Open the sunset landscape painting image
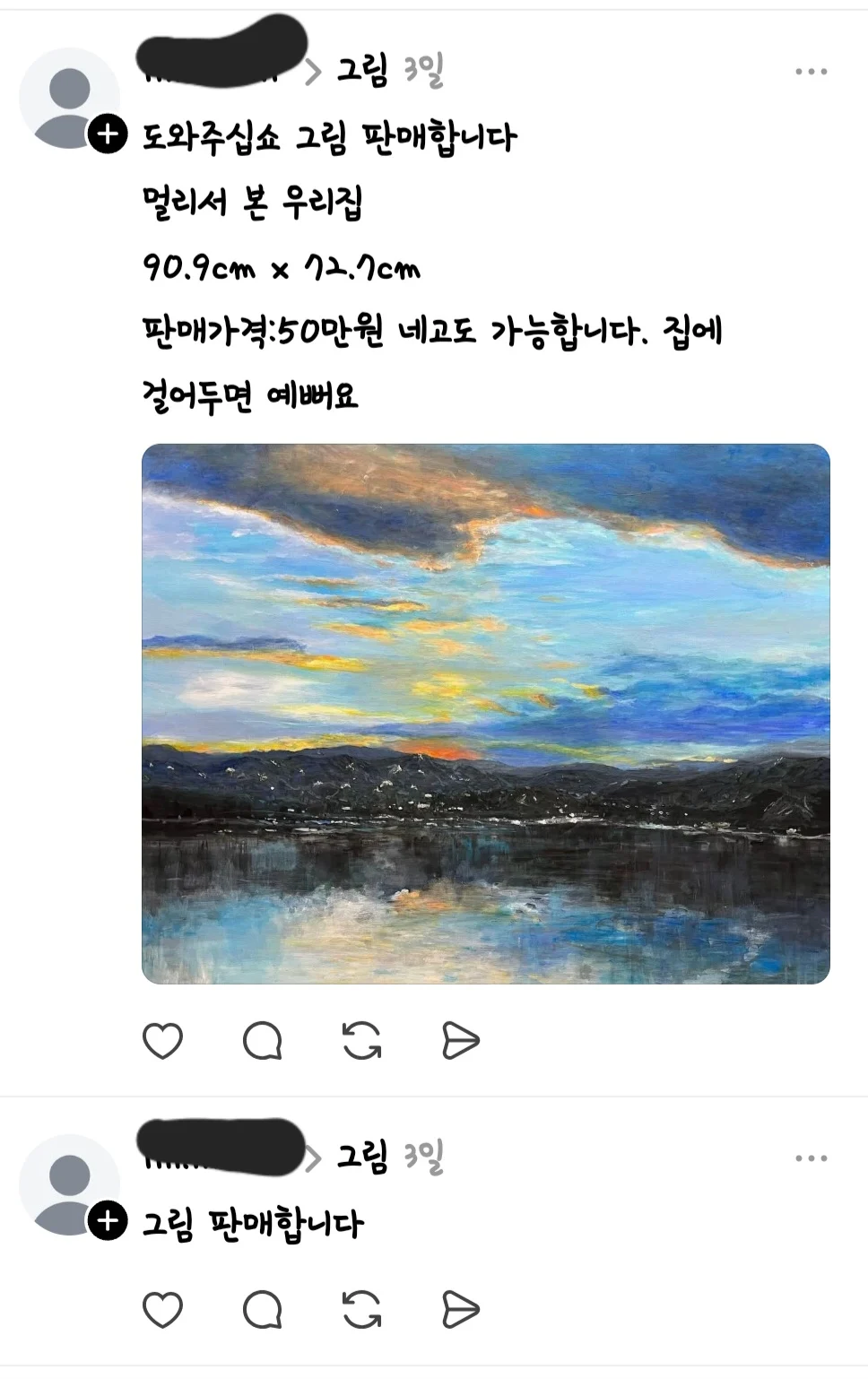Viewport: 868px width, 1379px height. point(485,714)
